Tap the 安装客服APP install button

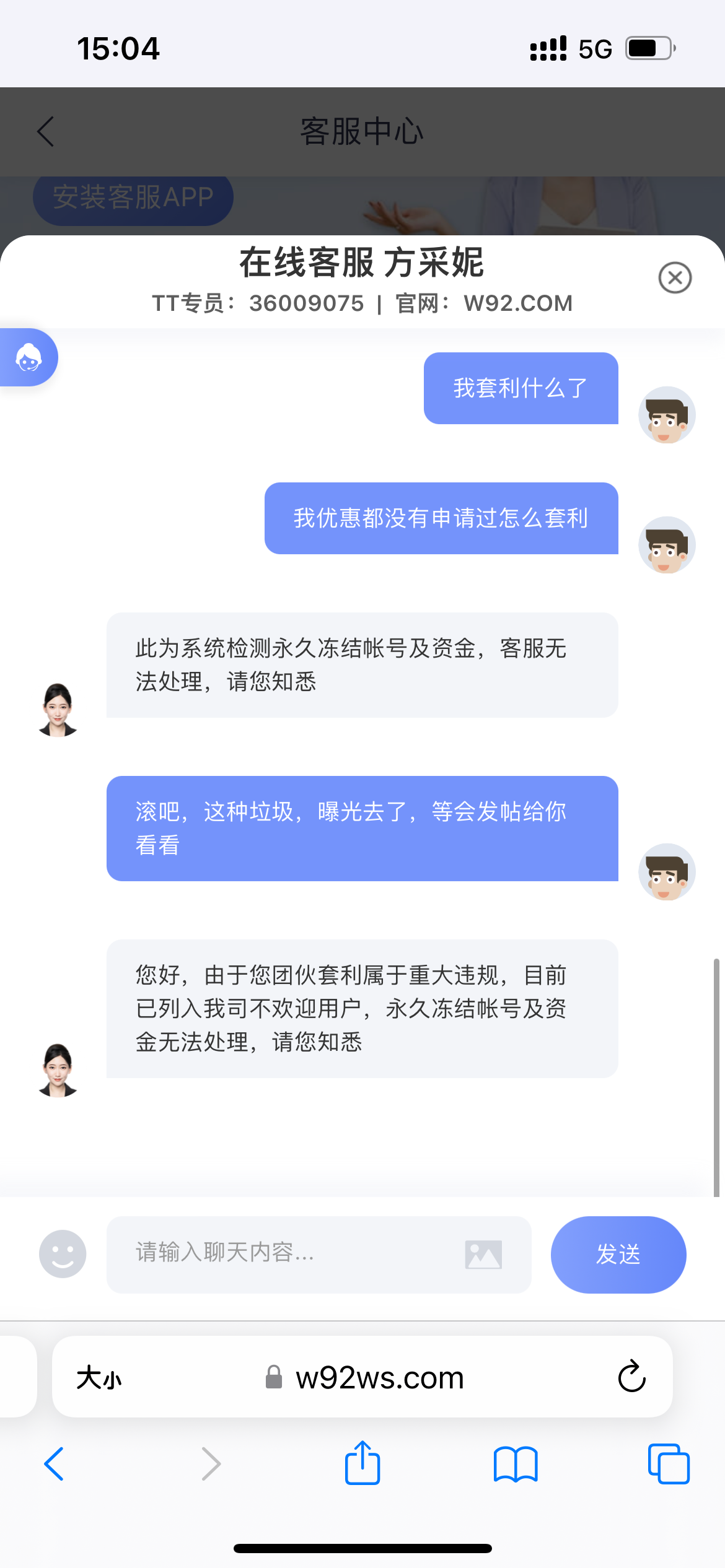pos(133,197)
